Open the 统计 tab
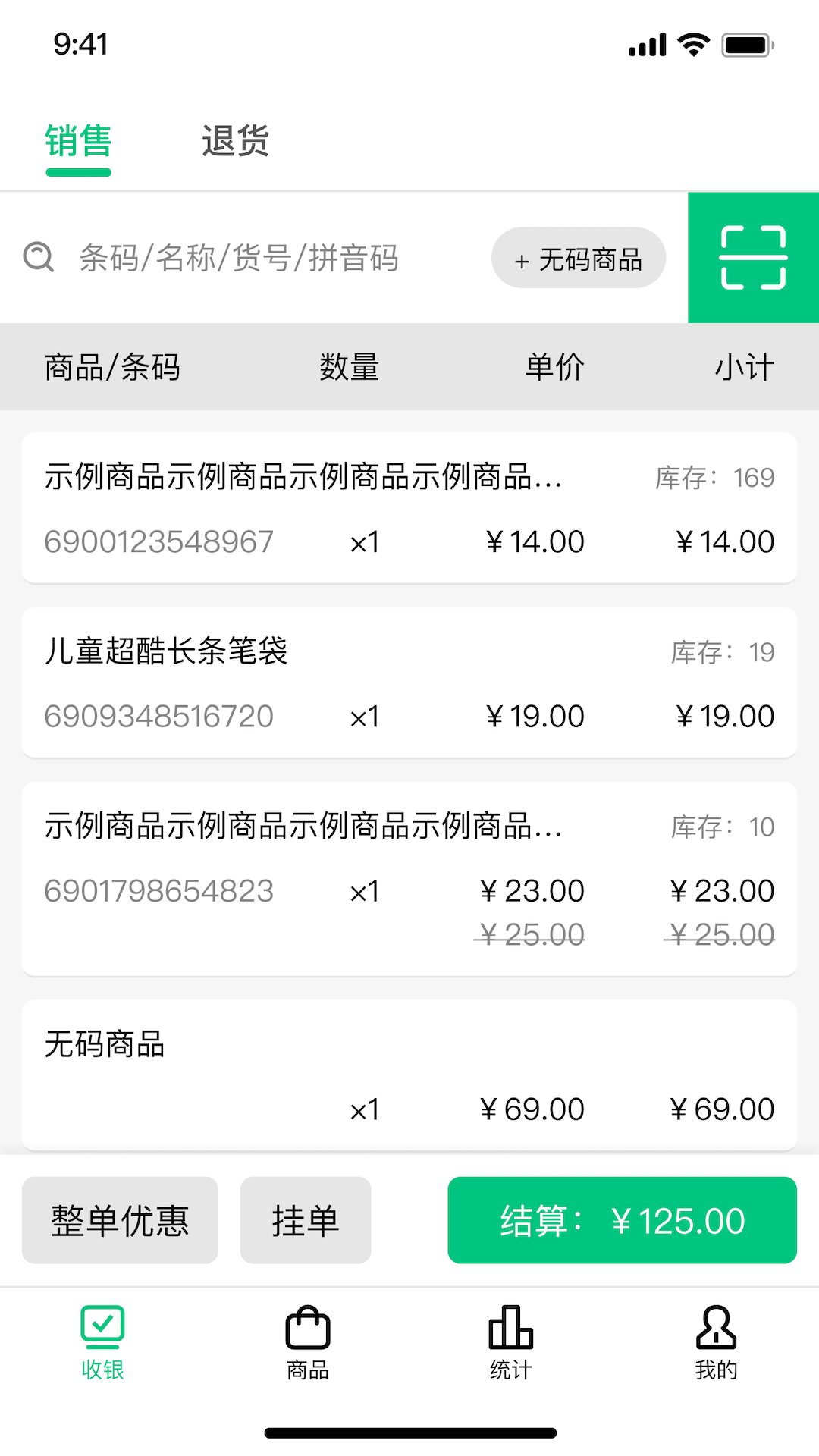The image size is (819, 1456). click(511, 1342)
